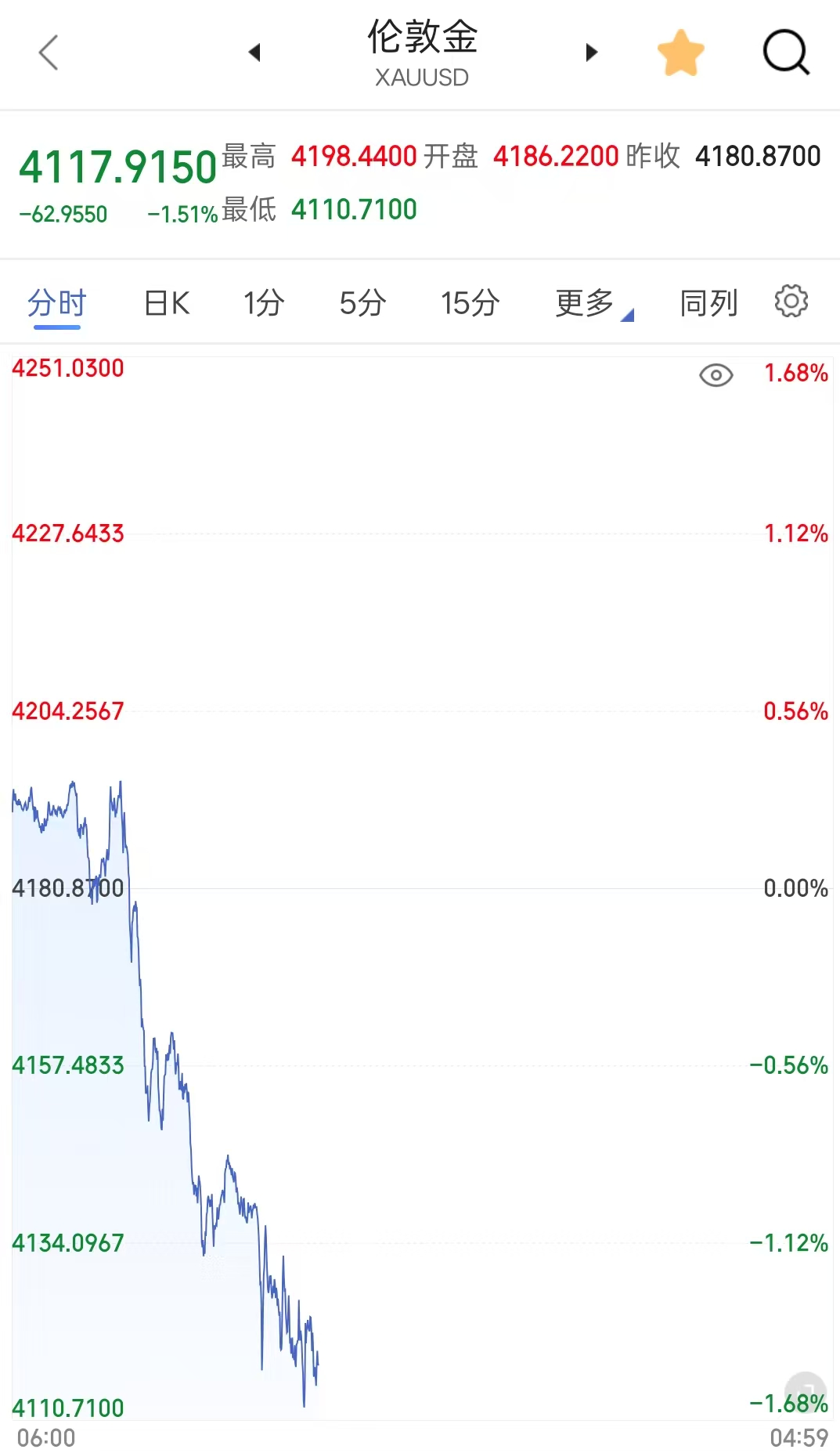Open chart settings gear
Screen dimensions: 840x1453
tap(791, 302)
